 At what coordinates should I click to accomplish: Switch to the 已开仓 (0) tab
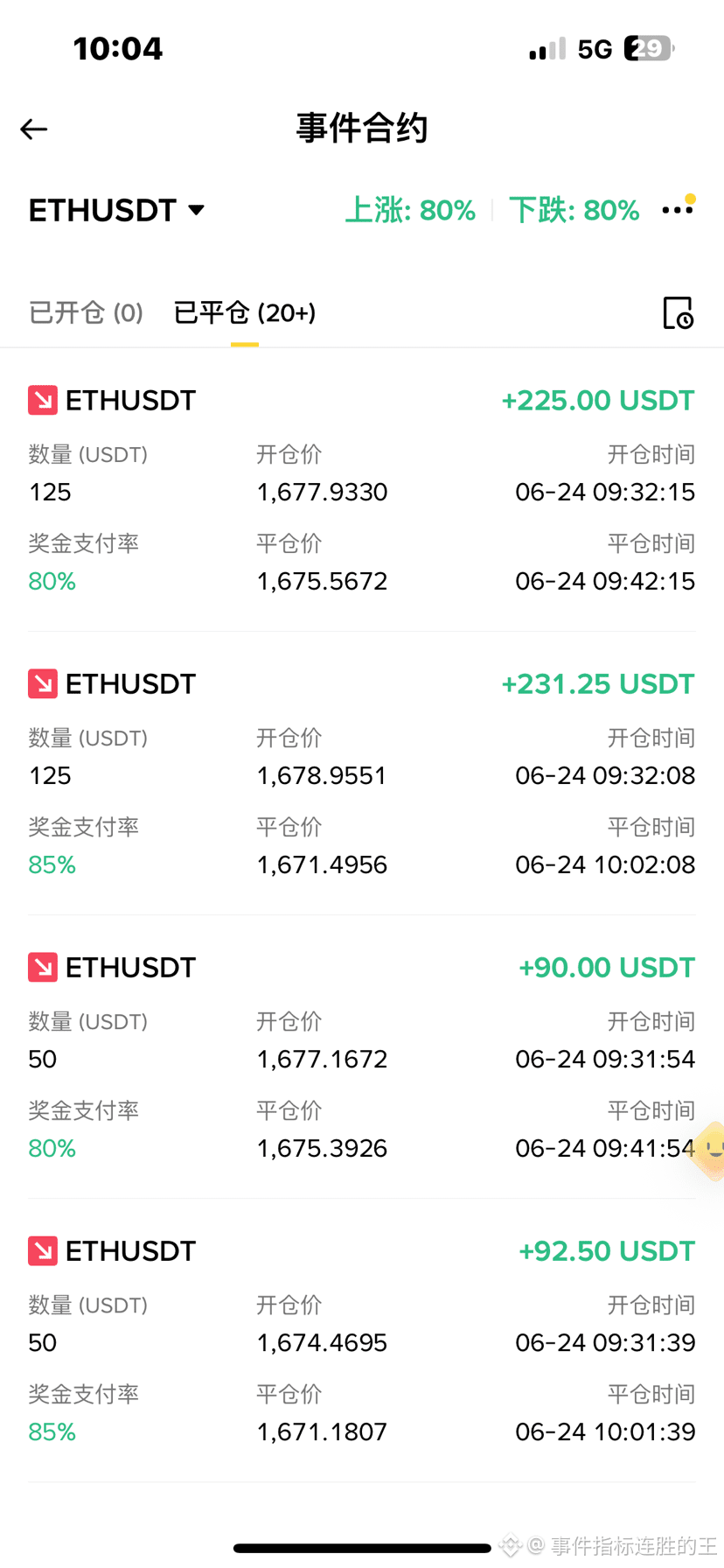click(x=86, y=312)
